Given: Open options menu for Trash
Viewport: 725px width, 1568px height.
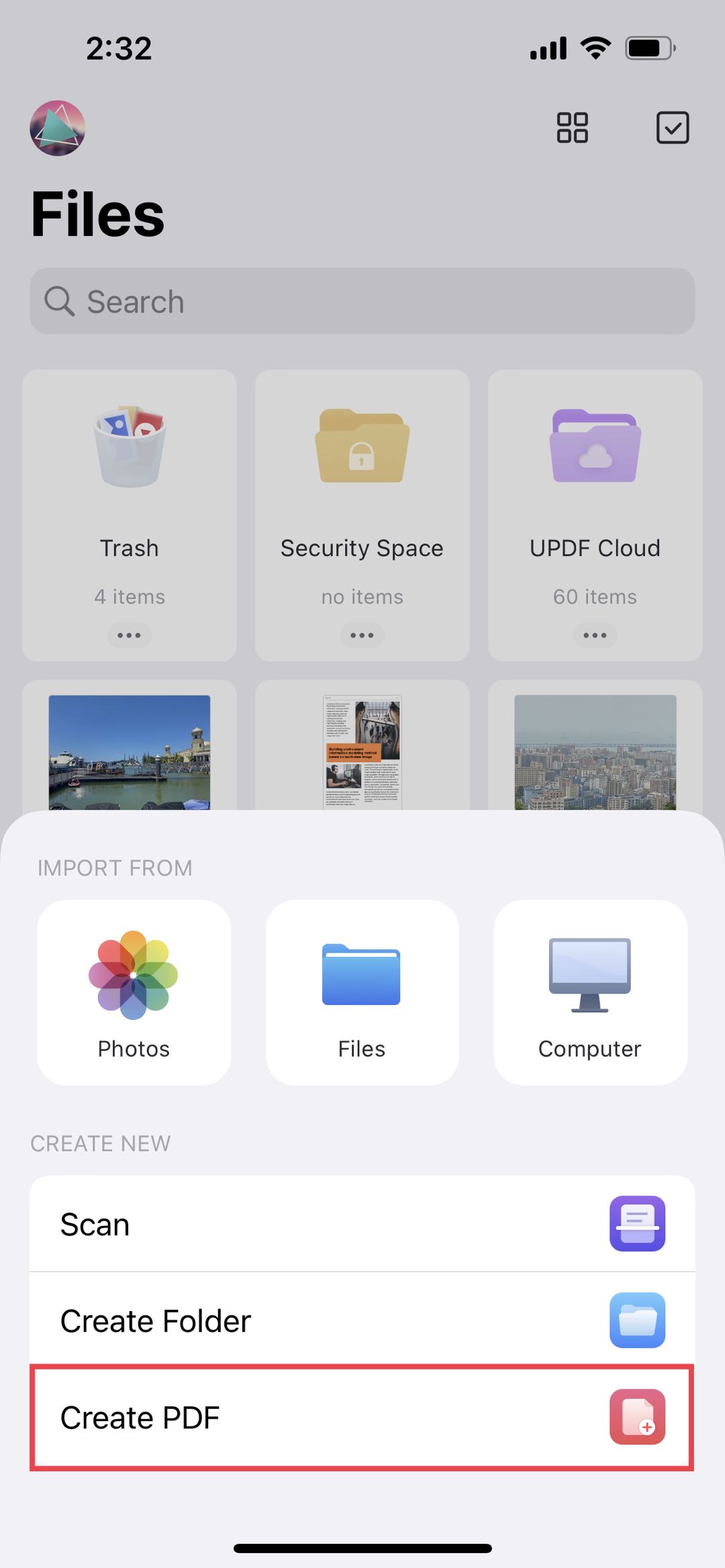Looking at the screenshot, I should [x=129, y=635].
